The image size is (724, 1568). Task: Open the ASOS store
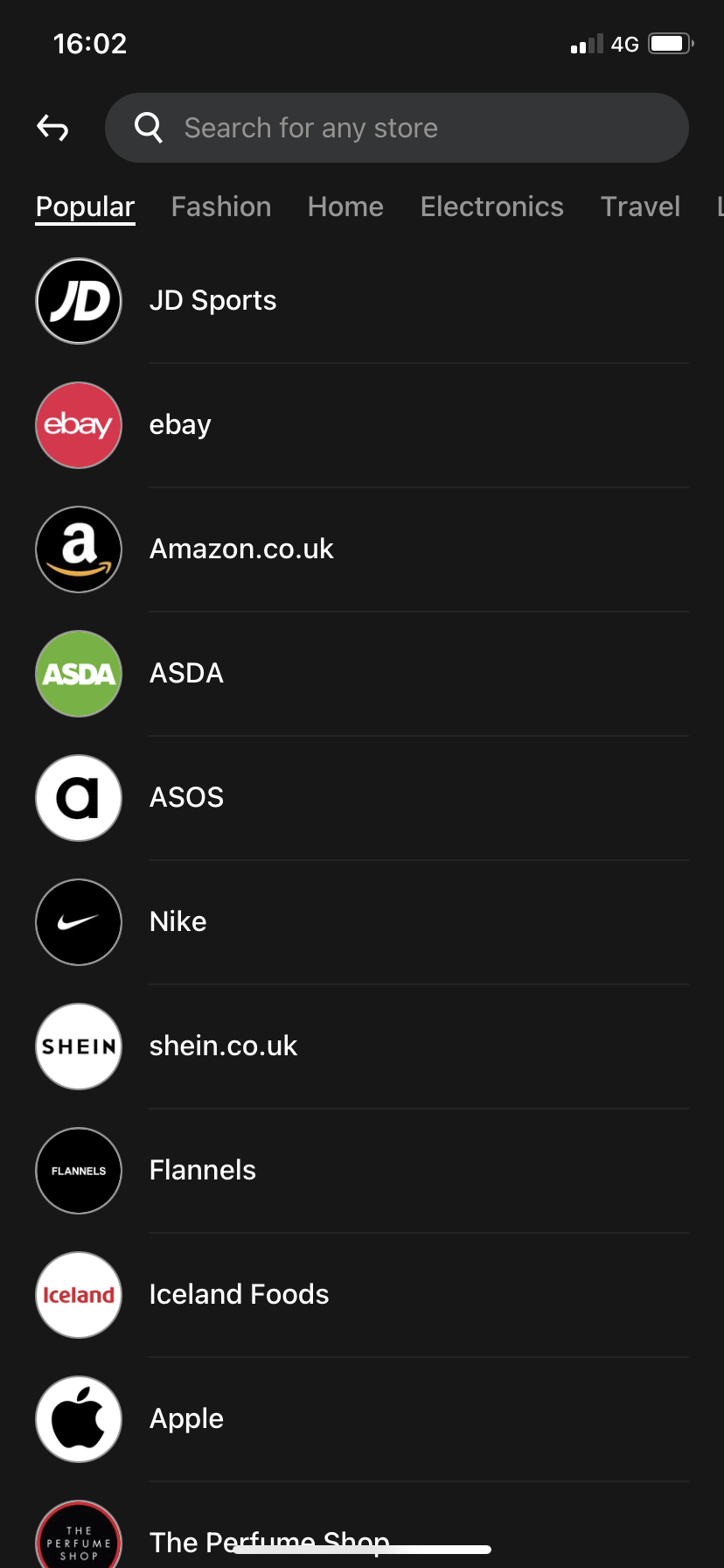186,798
